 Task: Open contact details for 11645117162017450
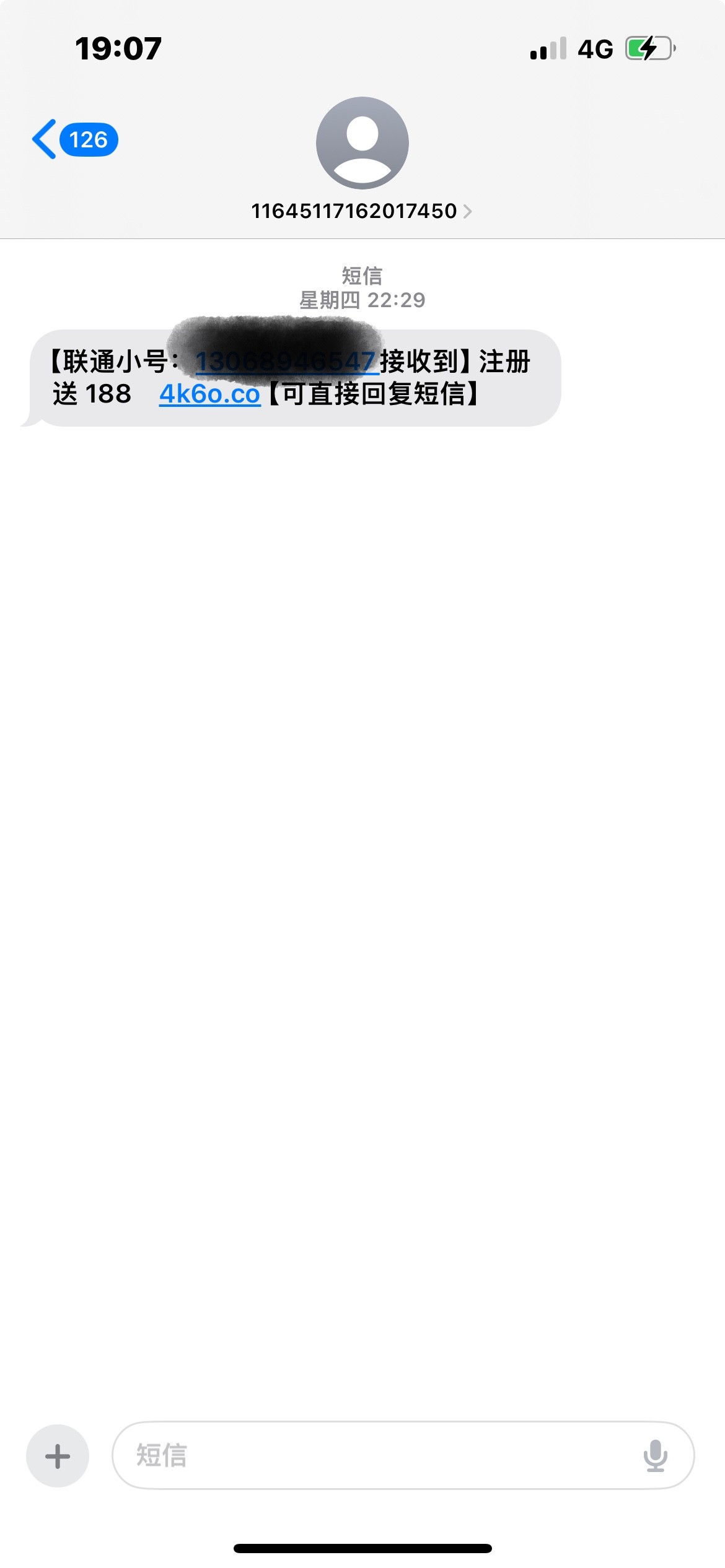pos(362,211)
